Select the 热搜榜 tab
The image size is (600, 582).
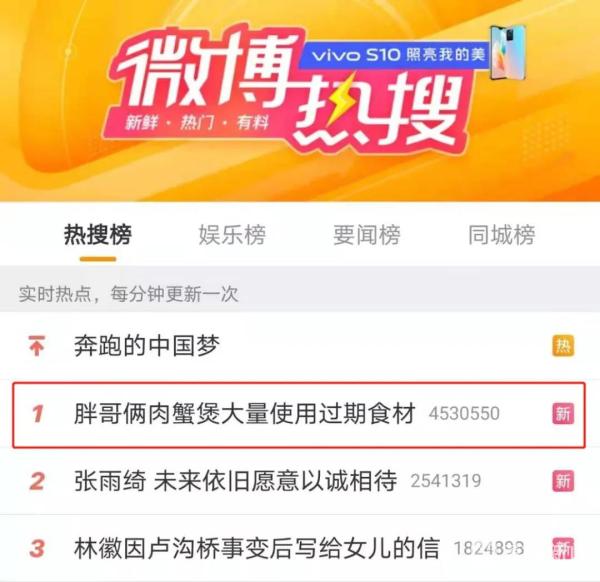[97, 235]
